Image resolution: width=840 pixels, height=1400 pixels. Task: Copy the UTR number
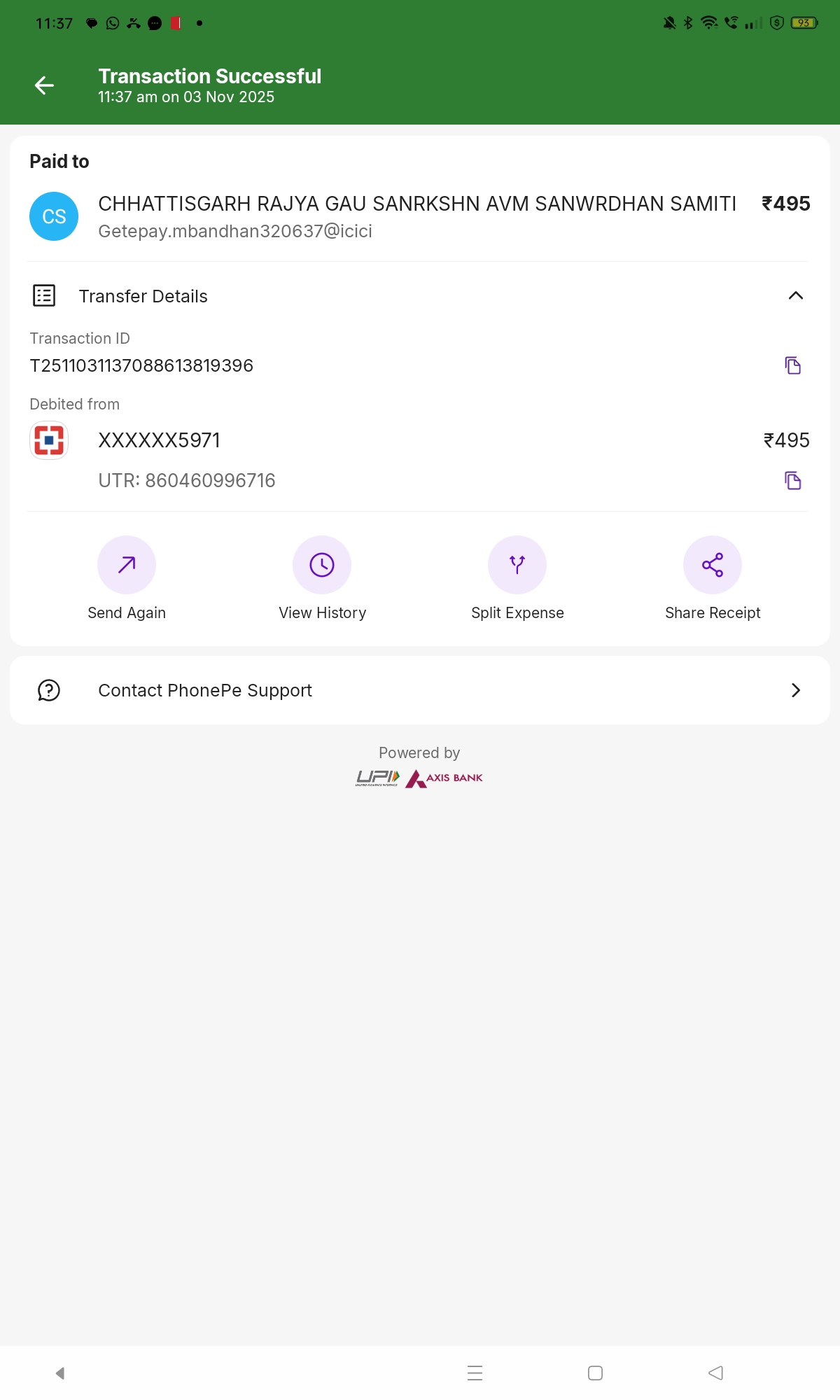pos(792,481)
